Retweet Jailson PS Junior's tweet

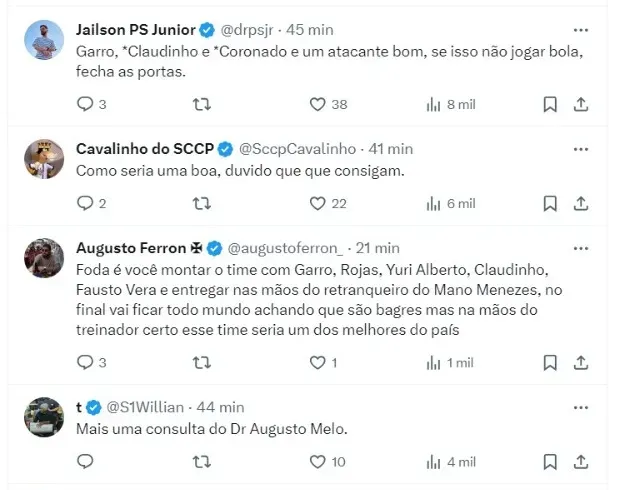tap(201, 104)
